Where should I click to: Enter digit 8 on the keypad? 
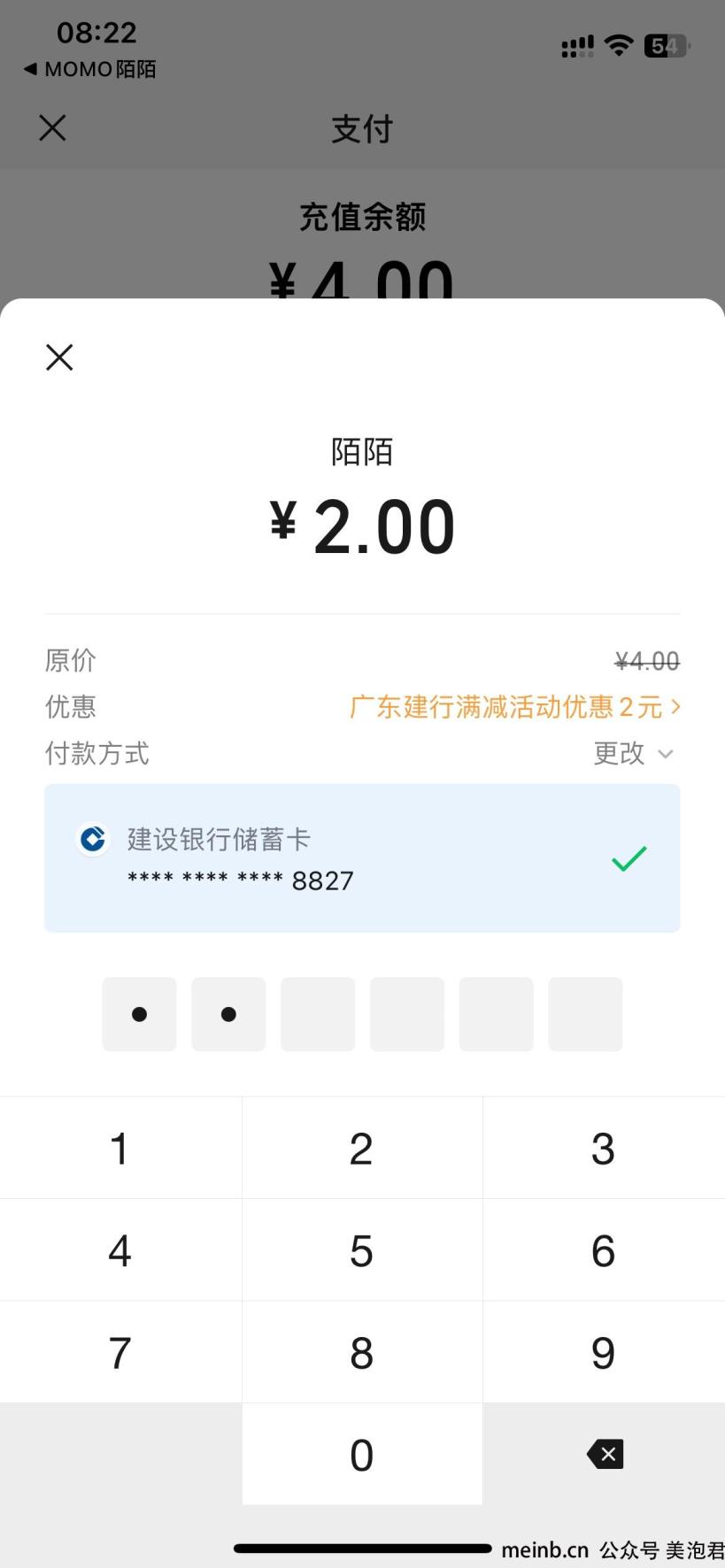tap(362, 1352)
